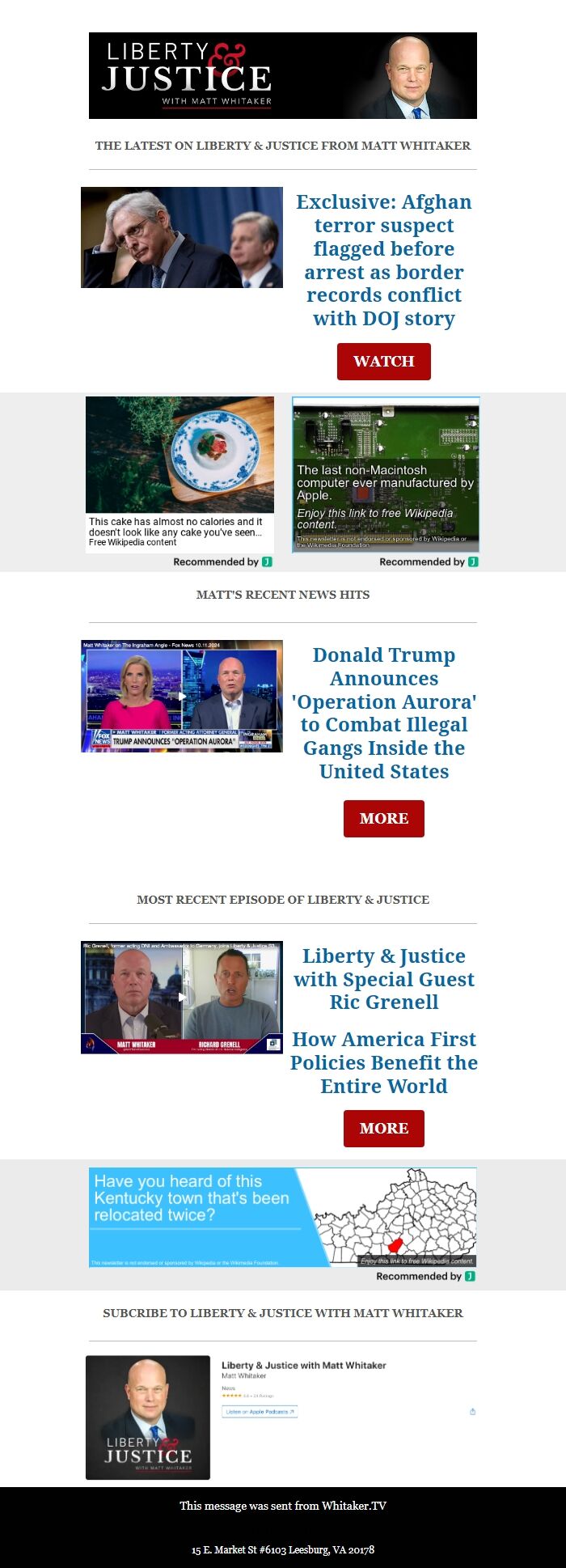Open Liberty & Justice Ric Grenell link
This screenshot has width=566, height=1568.
point(383,979)
